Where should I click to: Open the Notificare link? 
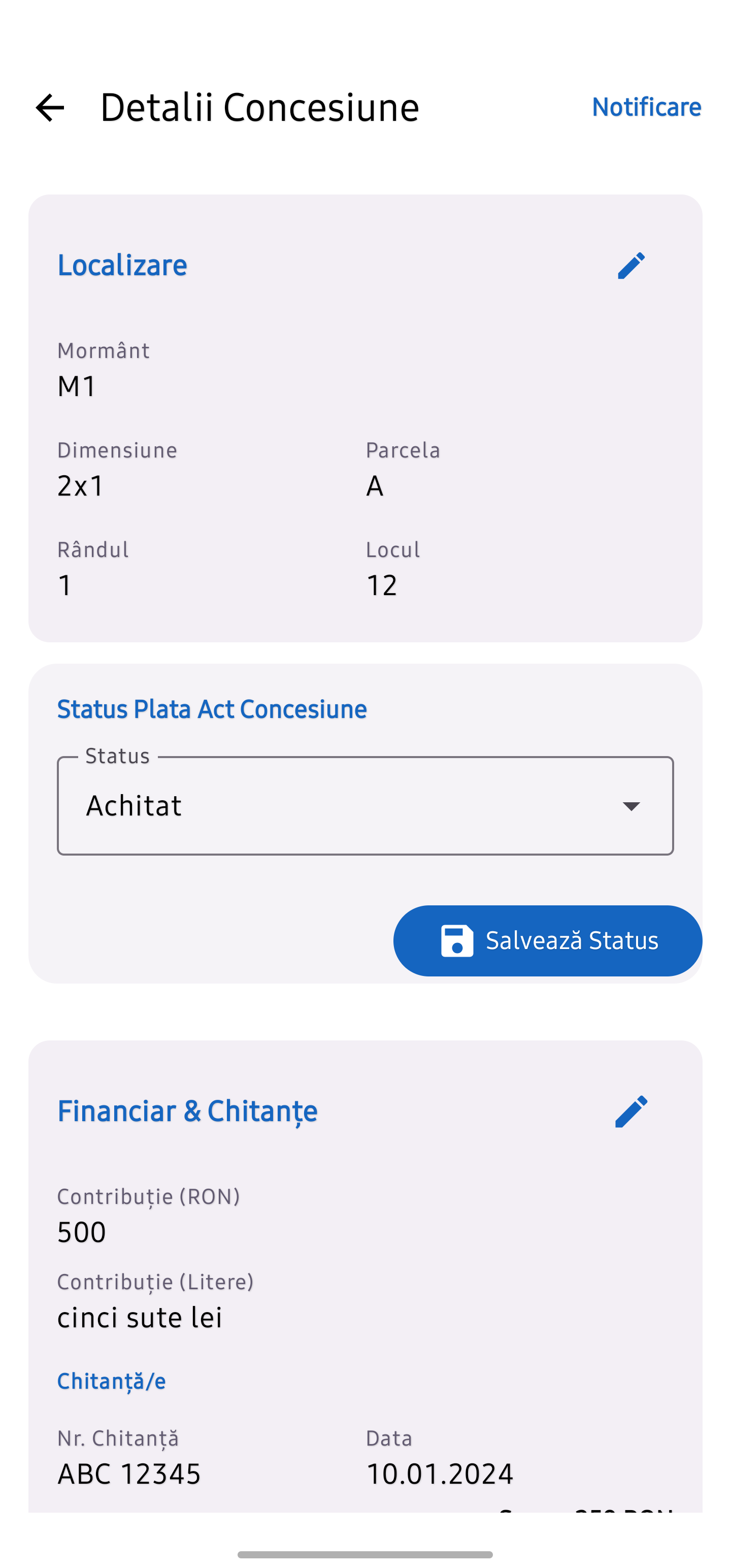tap(647, 107)
